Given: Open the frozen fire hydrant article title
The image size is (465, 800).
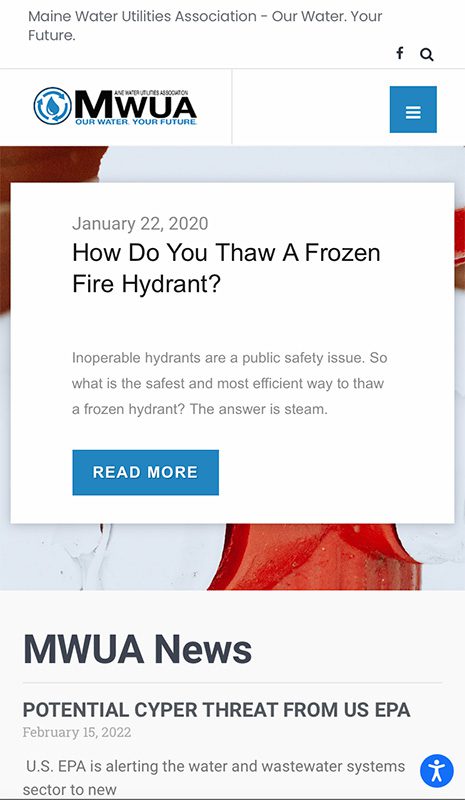Looking at the screenshot, I should coord(226,268).
